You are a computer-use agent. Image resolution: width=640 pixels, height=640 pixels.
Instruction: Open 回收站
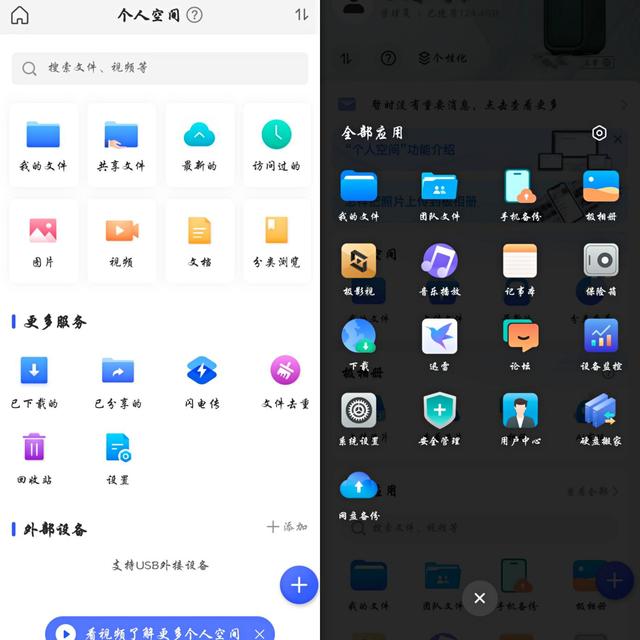(x=35, y=456)
